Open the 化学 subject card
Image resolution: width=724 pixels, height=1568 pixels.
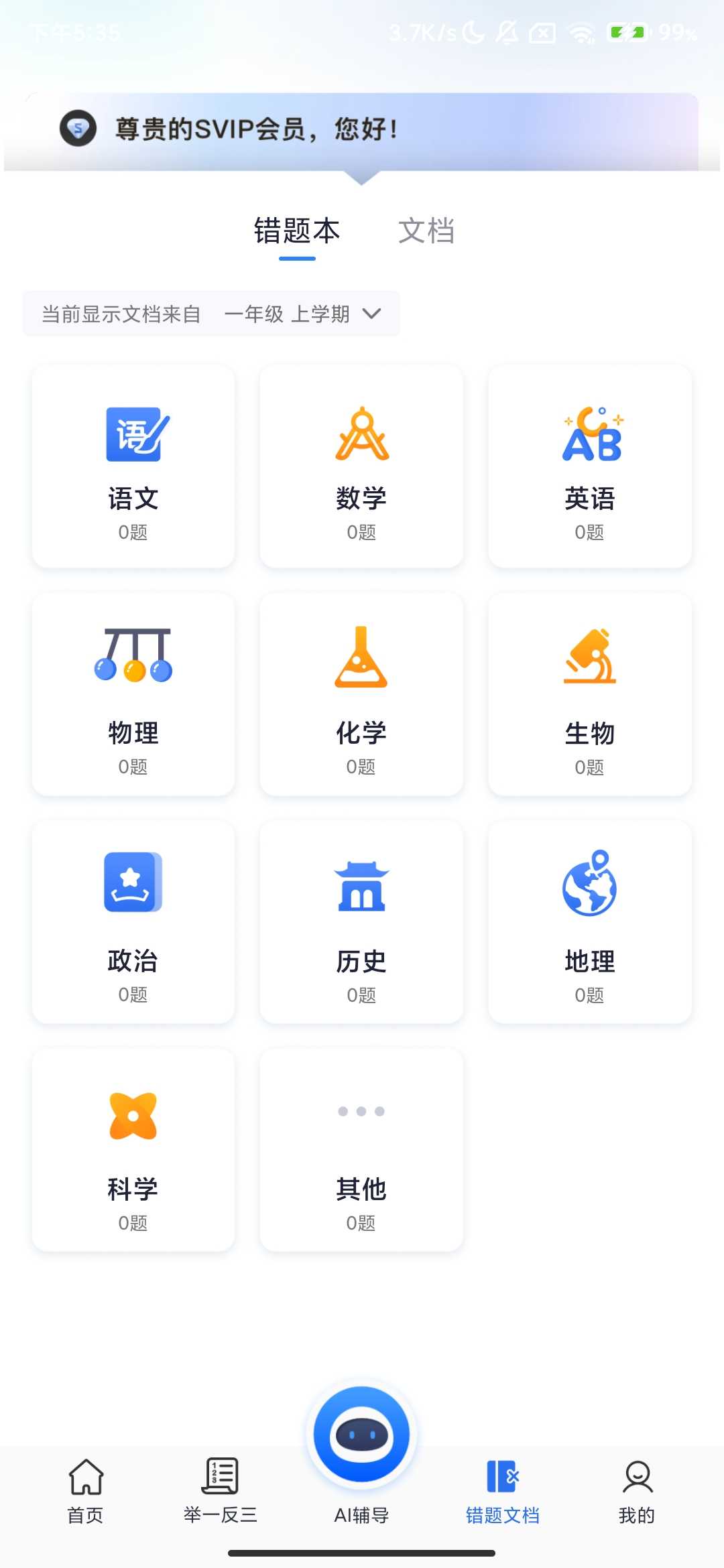pos(361,694)
